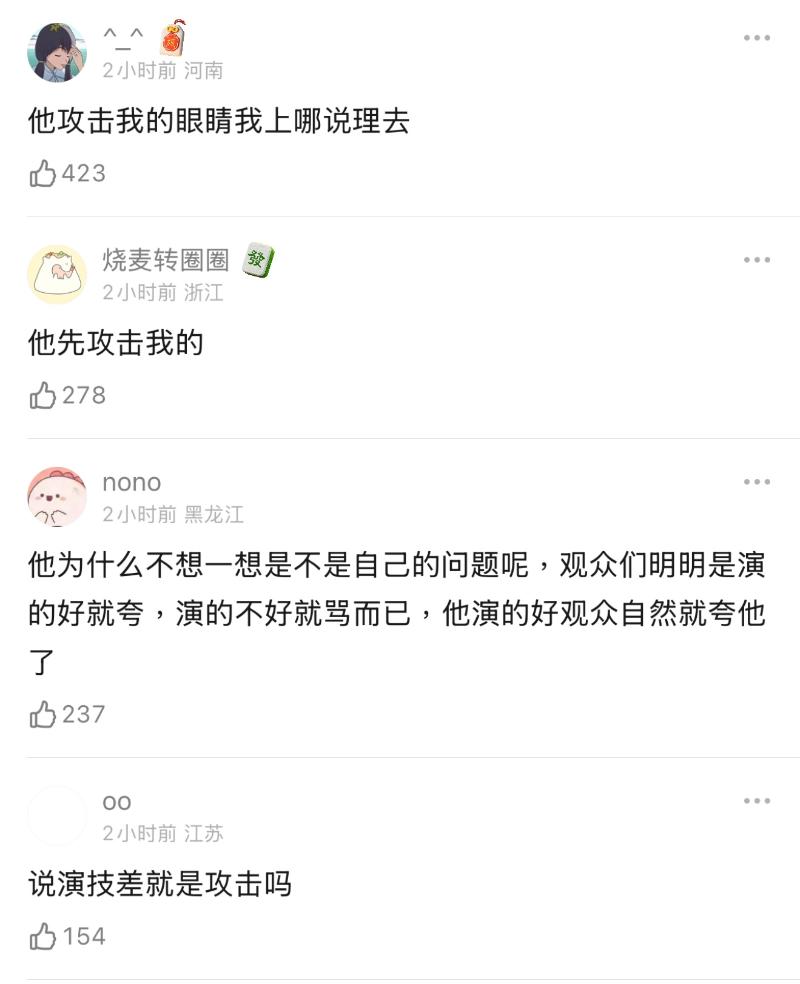This screenshot has width=800, height=984.
Task: Open more options on 烧麦转圈圈's comment
Action: tap(757, 260)
